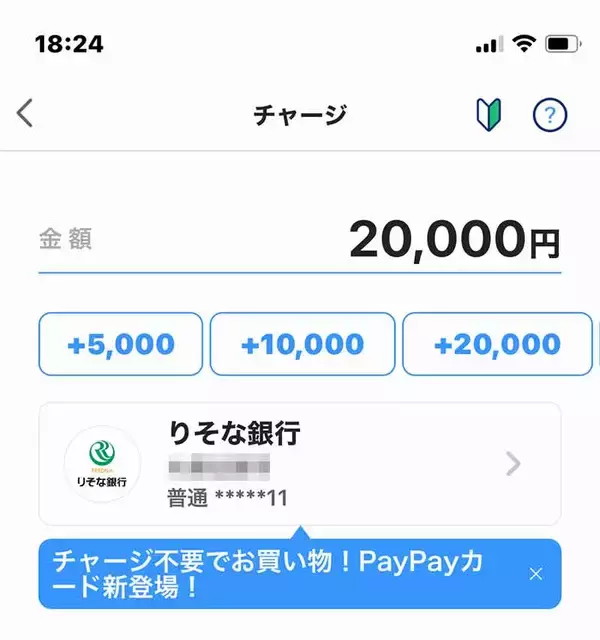Add +20,000 yen to amount
This screenshot has height=640, width=600.
point(496,345)
